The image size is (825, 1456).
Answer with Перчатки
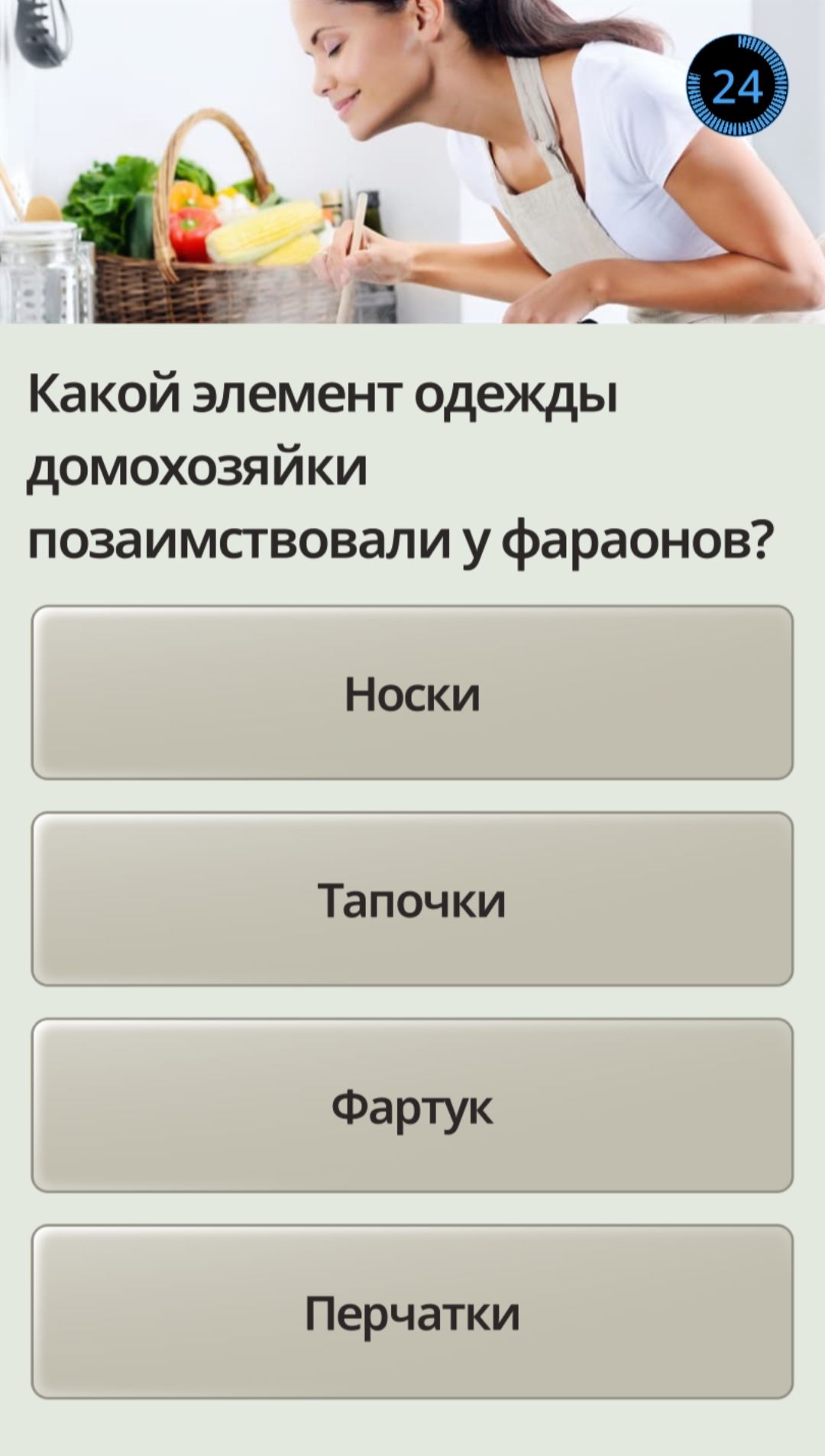(412, 1312)
